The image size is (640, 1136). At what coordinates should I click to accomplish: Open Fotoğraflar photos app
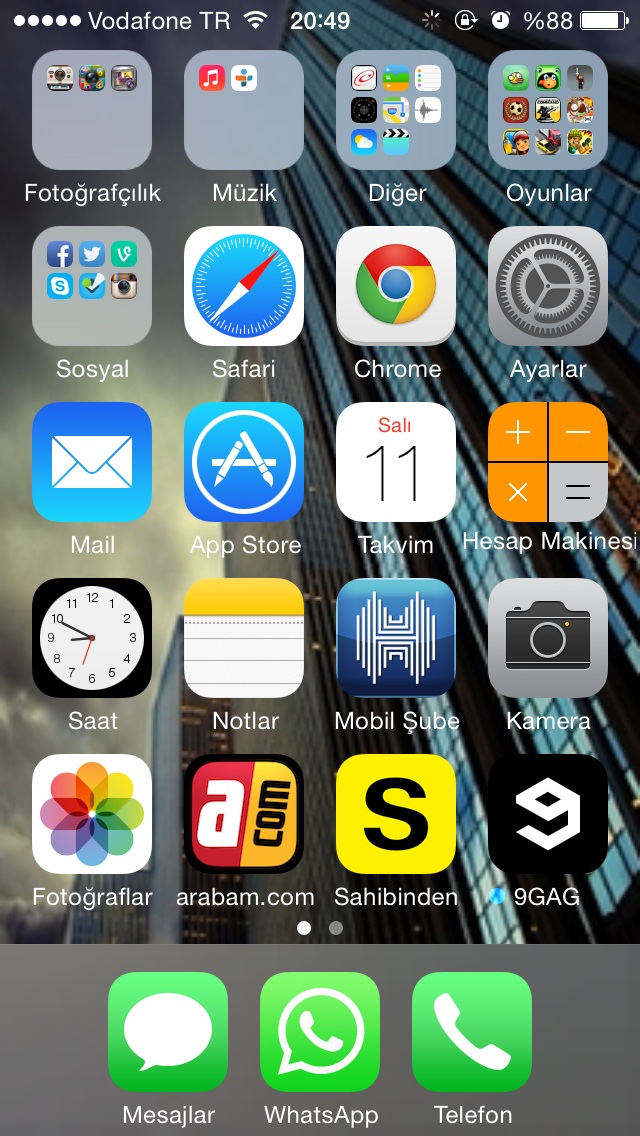[92, 814]
